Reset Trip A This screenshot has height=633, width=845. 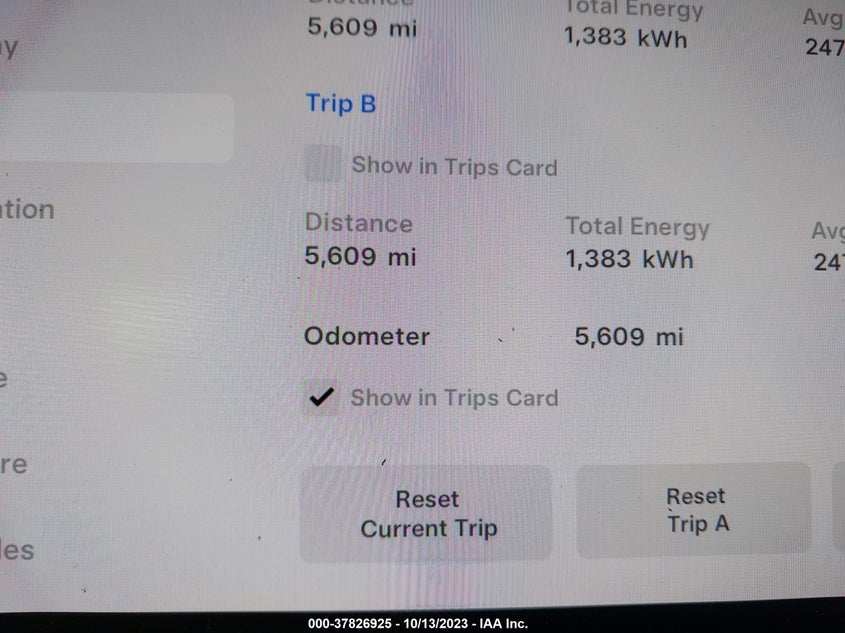[696, 509]
